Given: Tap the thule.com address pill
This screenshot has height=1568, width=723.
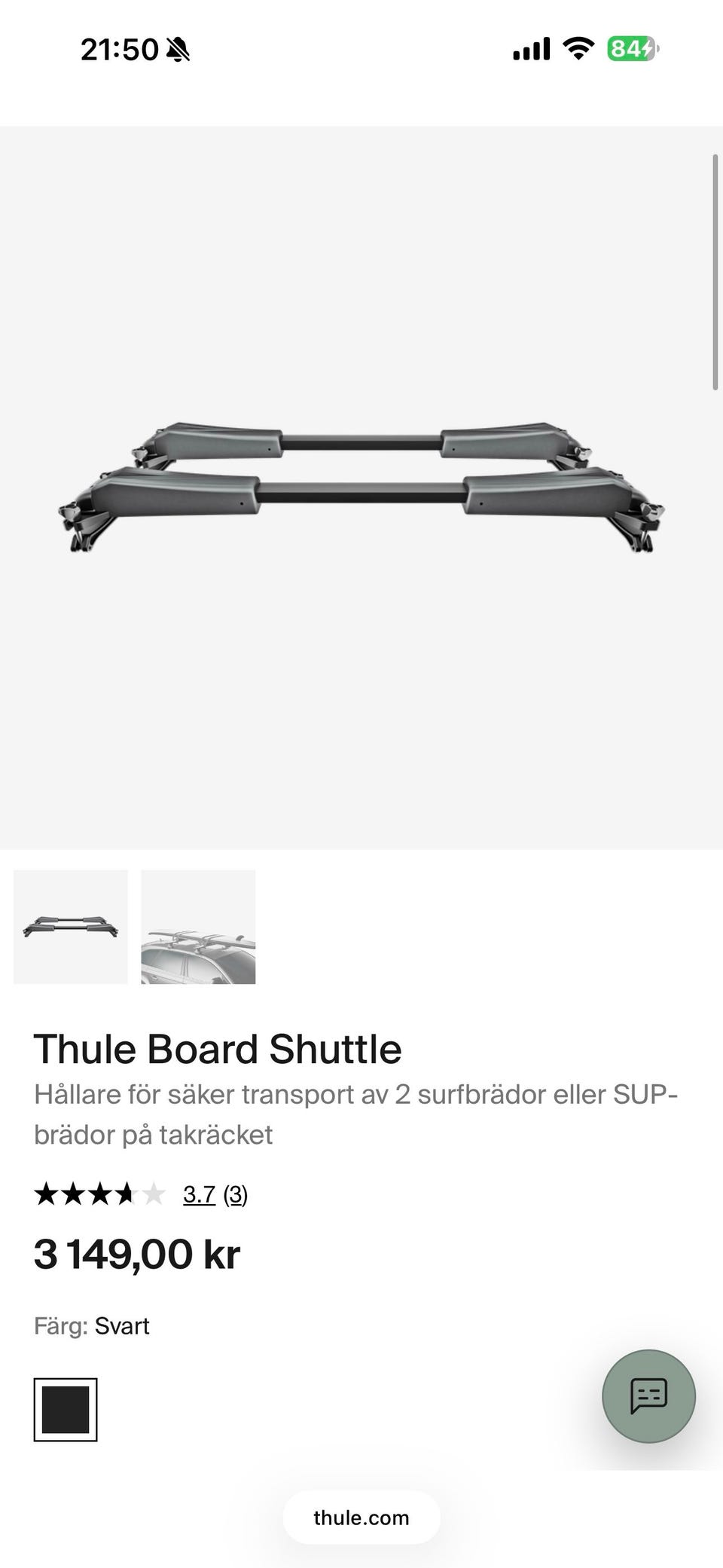Looking at the screenshot, I should (361, 1518).
